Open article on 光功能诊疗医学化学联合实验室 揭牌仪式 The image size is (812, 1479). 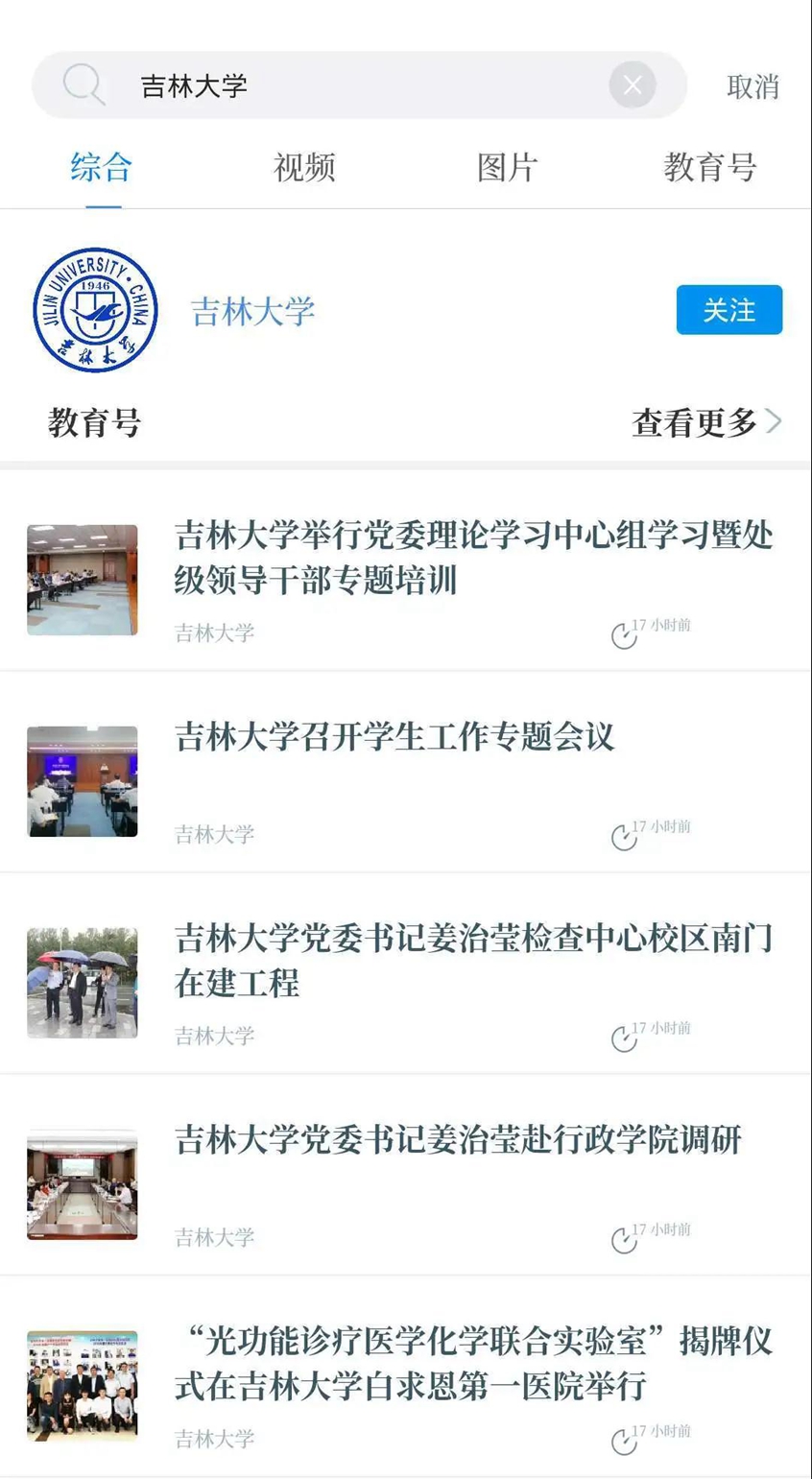coord(473,1363)
